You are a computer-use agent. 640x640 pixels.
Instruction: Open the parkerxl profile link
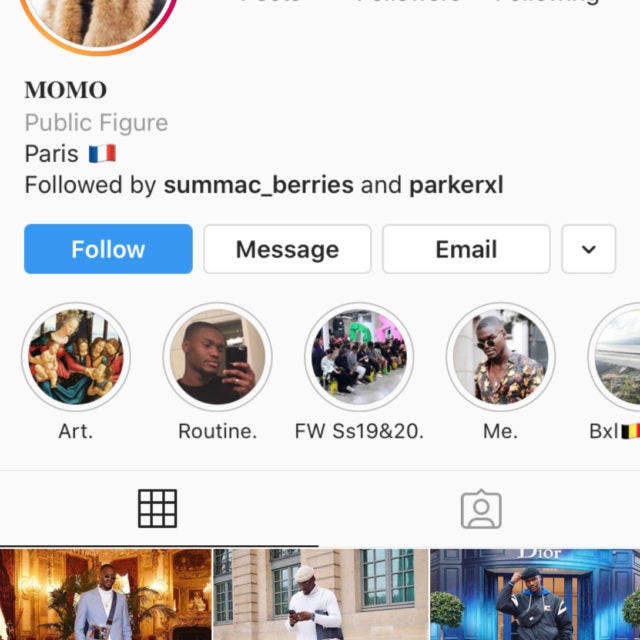click(456, 185)
